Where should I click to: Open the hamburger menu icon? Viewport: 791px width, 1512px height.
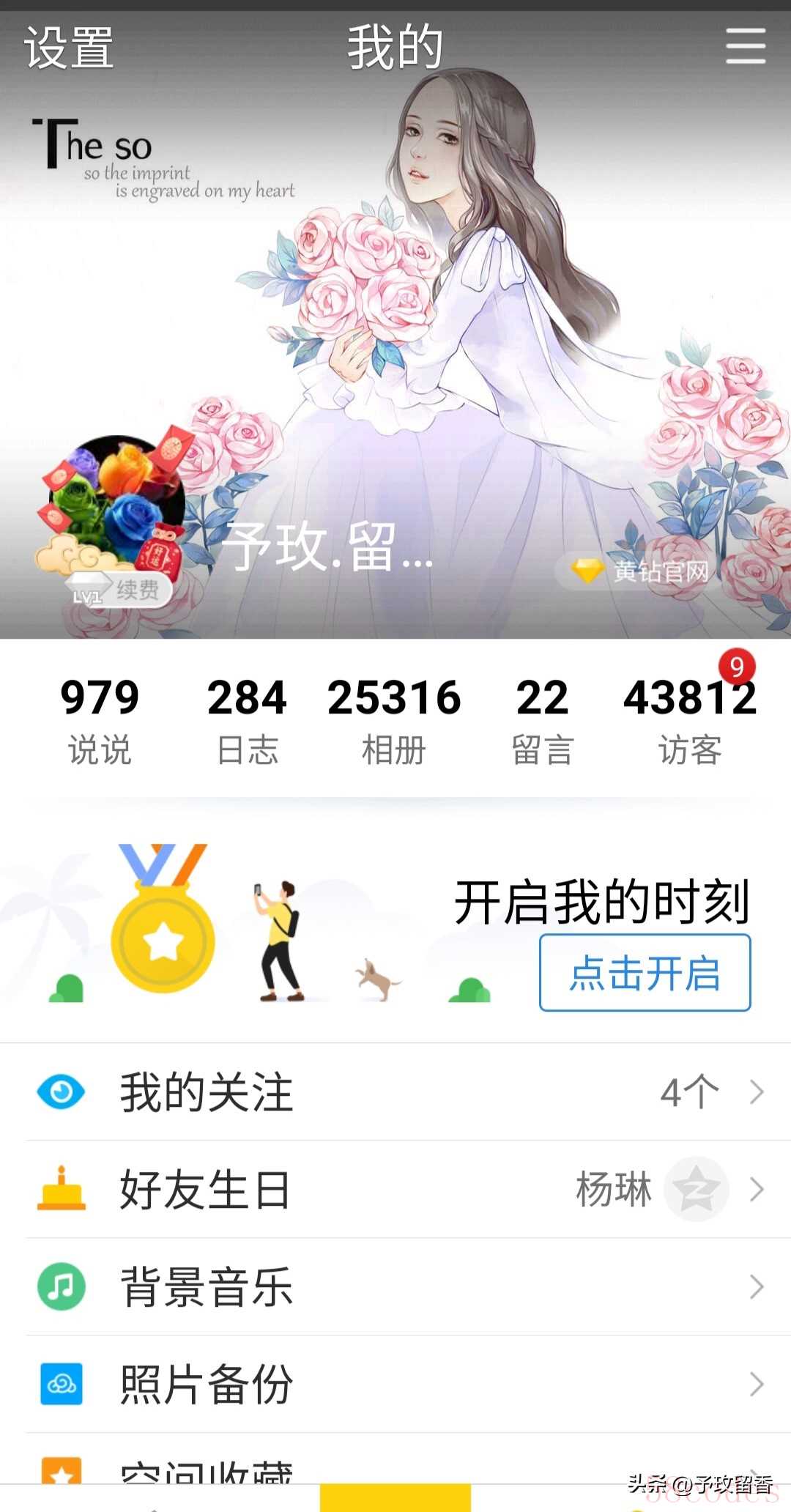coord(745,46)
